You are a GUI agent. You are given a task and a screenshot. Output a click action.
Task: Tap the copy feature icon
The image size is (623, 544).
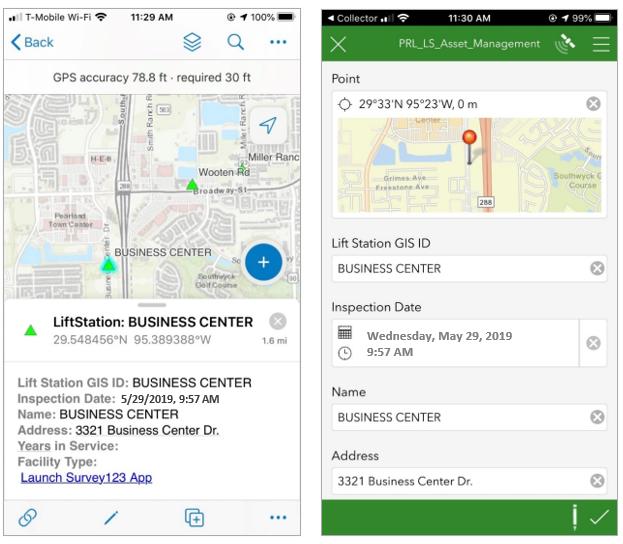click(193, 517)
